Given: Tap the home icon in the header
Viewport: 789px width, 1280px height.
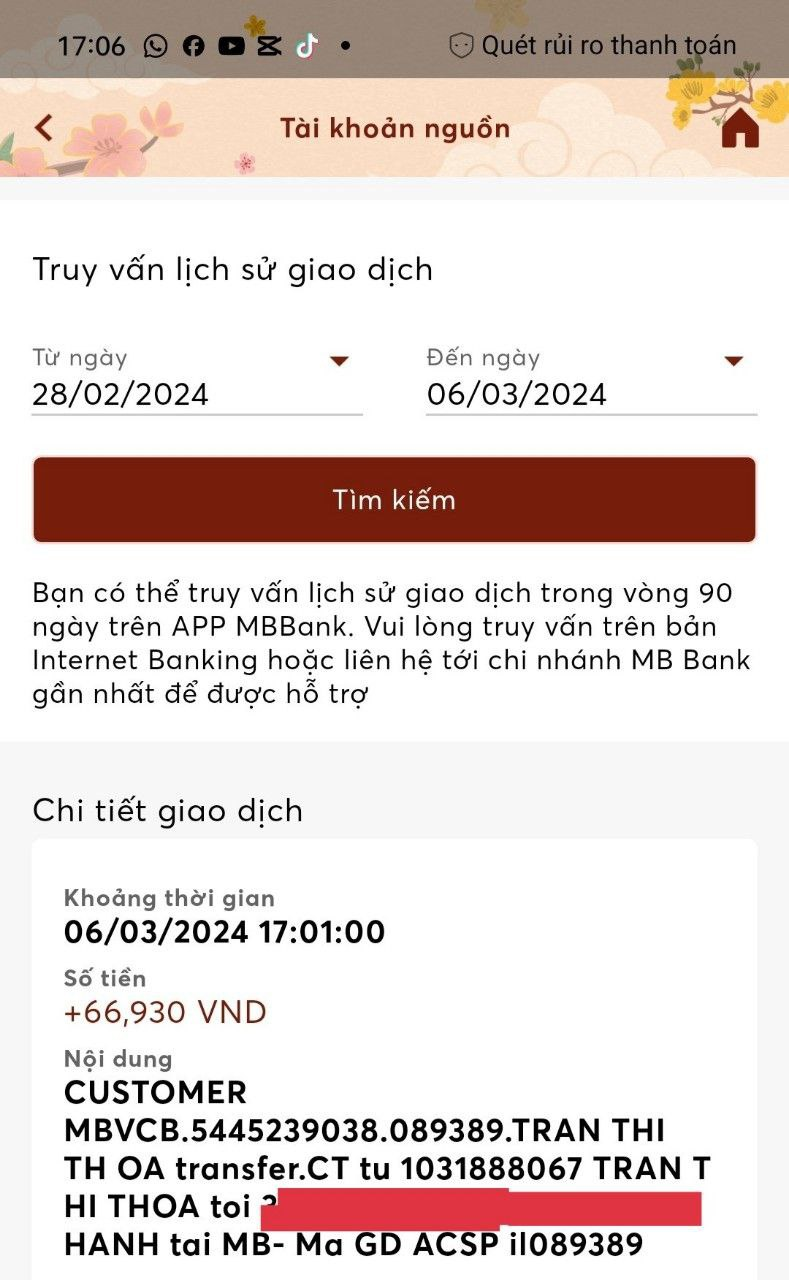Looking at the screenshot, I should (x=740, y=127).
